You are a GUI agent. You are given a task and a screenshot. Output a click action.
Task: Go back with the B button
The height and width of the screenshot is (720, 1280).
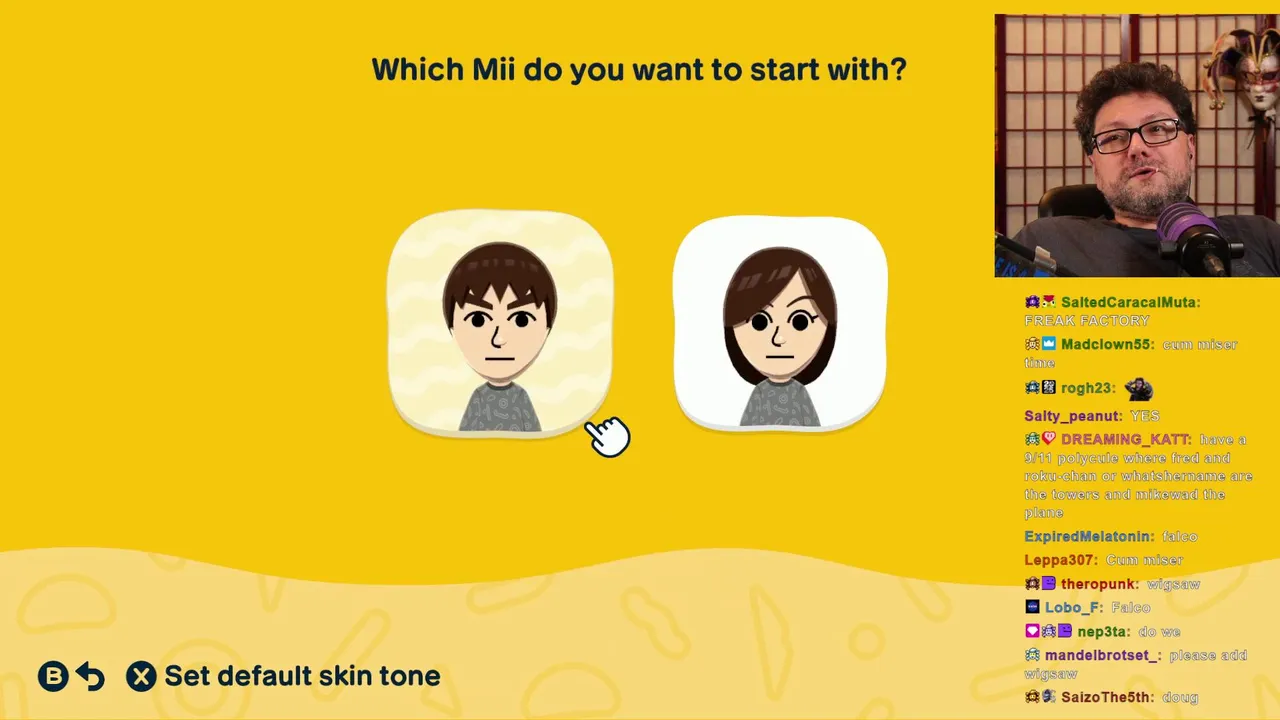[70, 677]
